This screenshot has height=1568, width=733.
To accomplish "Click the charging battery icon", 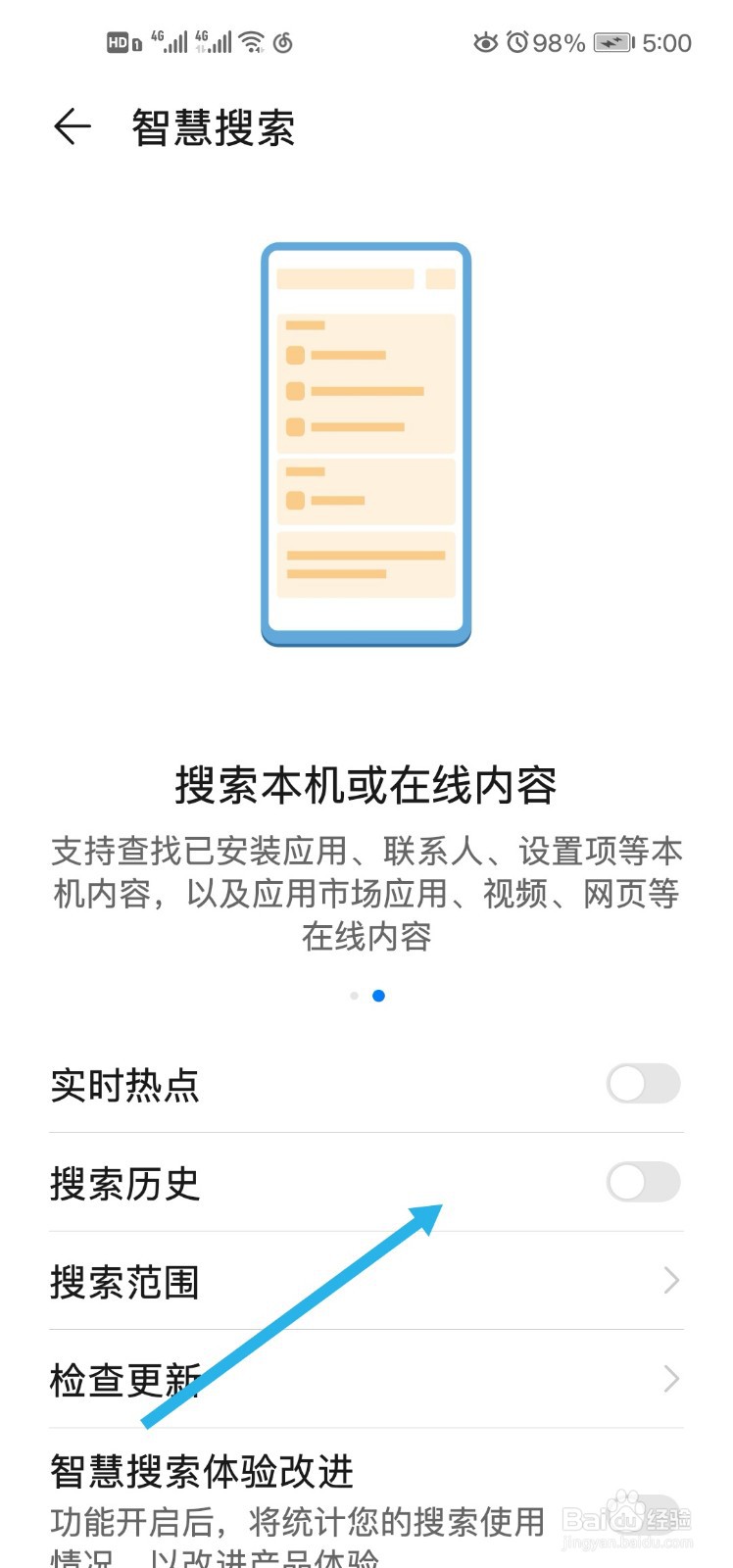I will 611,41.
